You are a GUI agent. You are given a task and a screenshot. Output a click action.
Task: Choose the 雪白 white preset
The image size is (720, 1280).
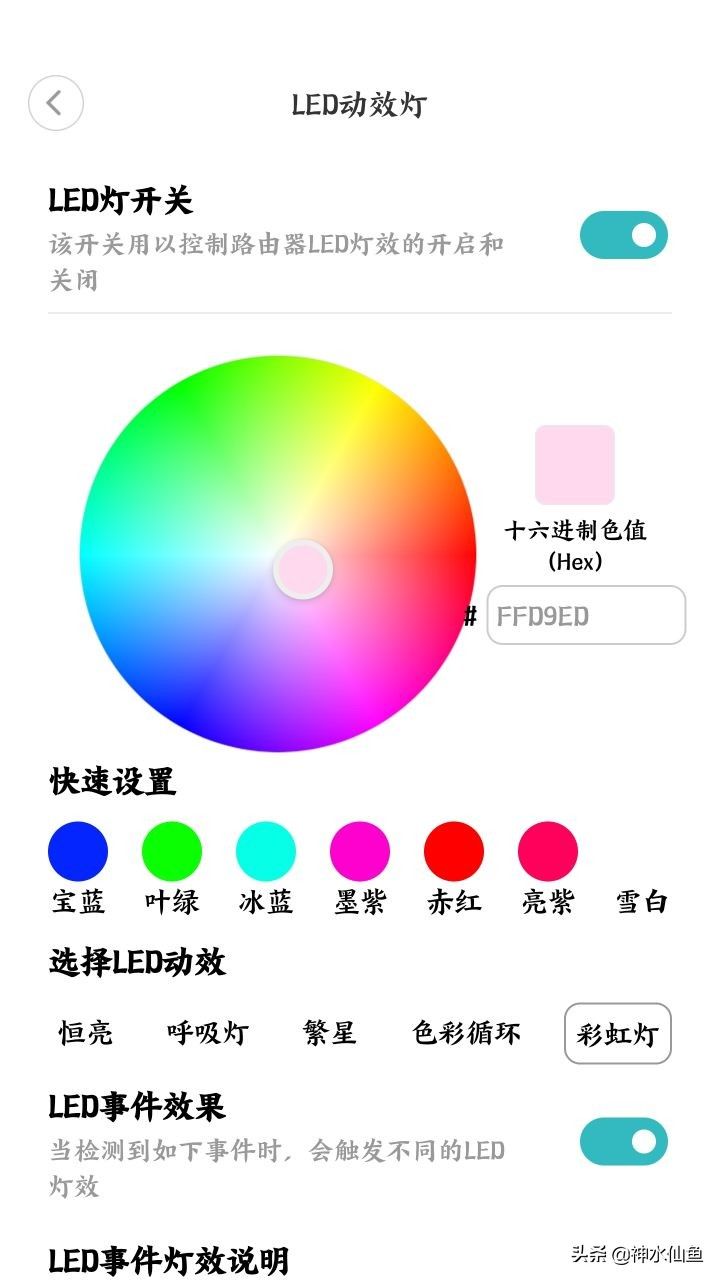pos(642,853)
